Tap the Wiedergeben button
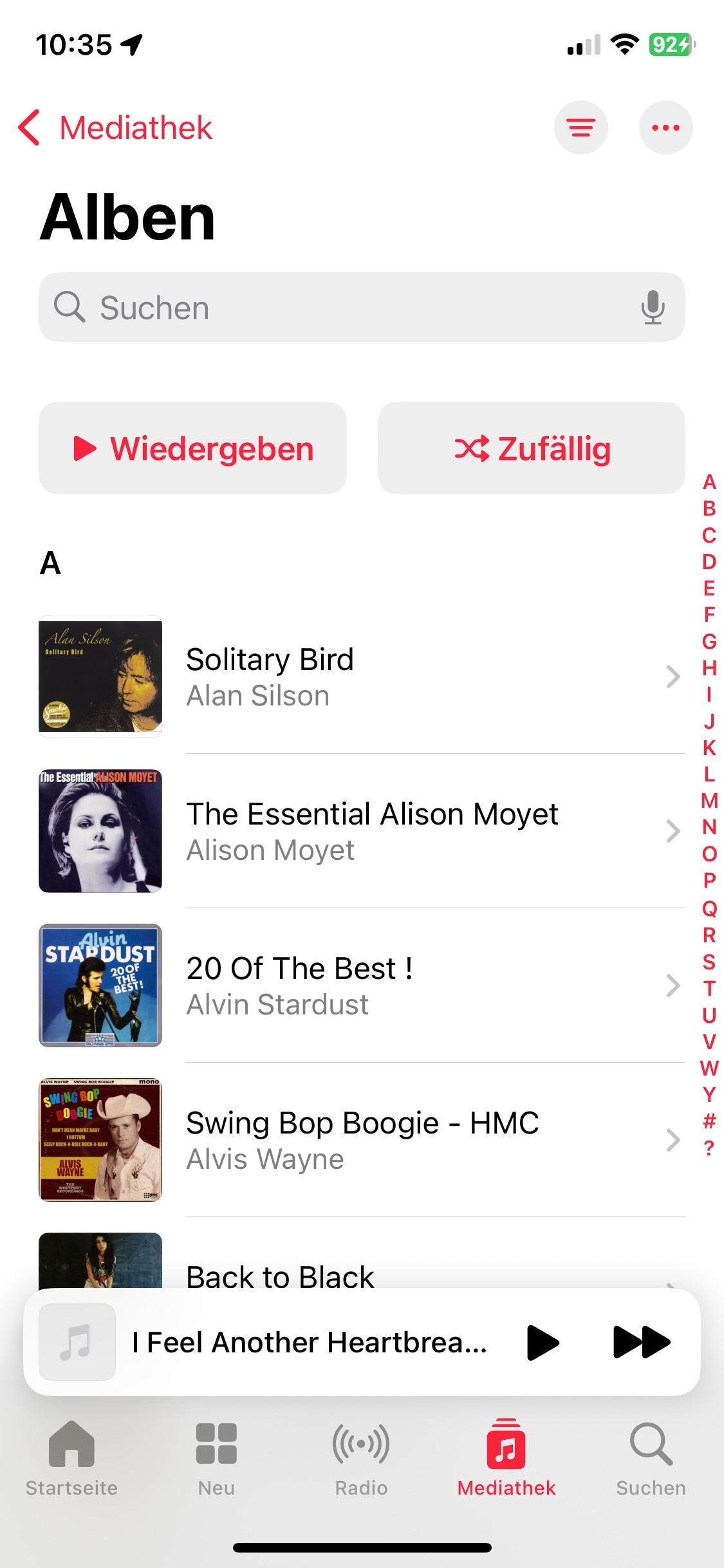724x1568 pixels. point(192,448)
